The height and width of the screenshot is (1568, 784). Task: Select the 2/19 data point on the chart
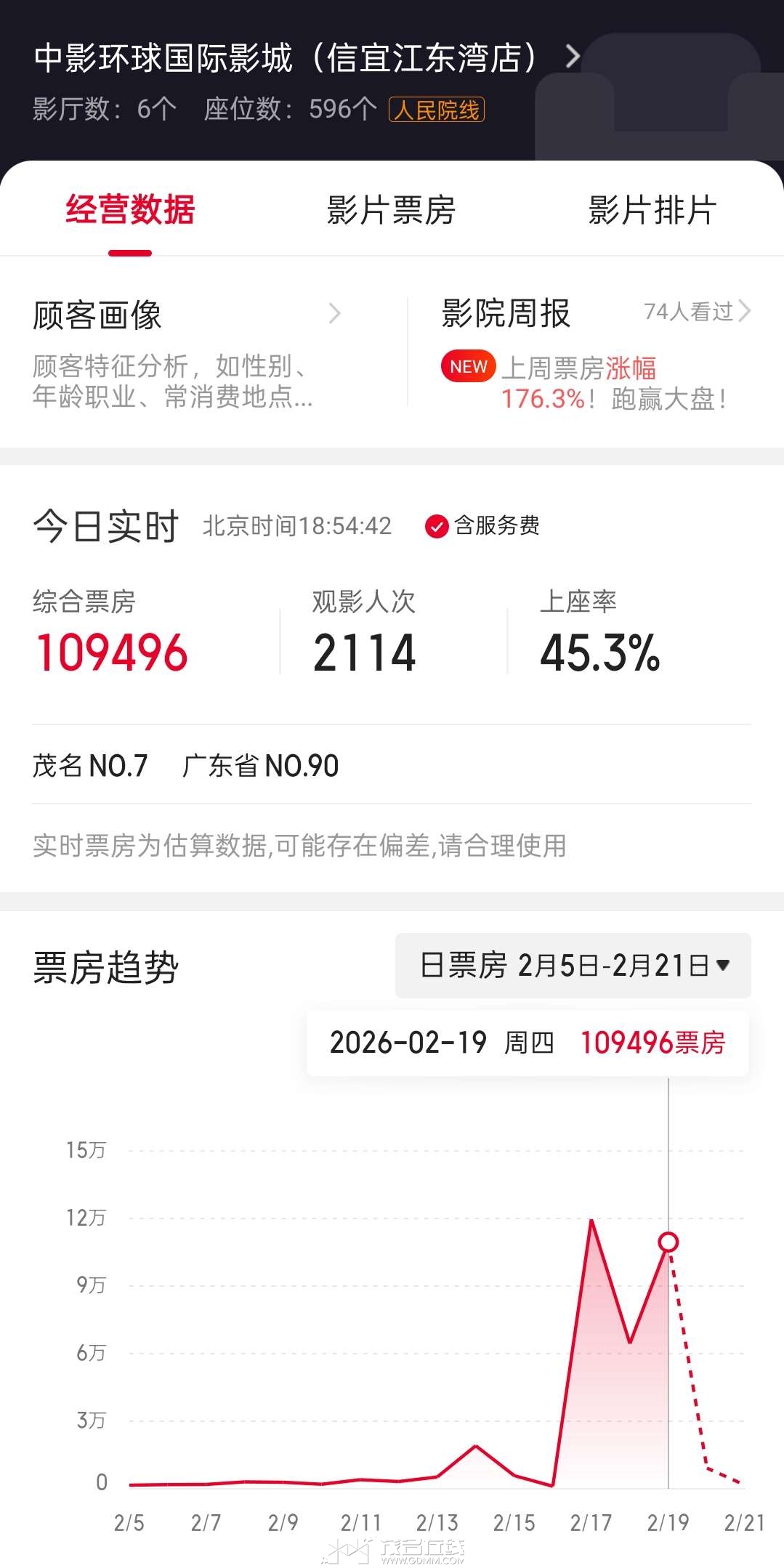pyautogui.click(x=668, y=1242)
